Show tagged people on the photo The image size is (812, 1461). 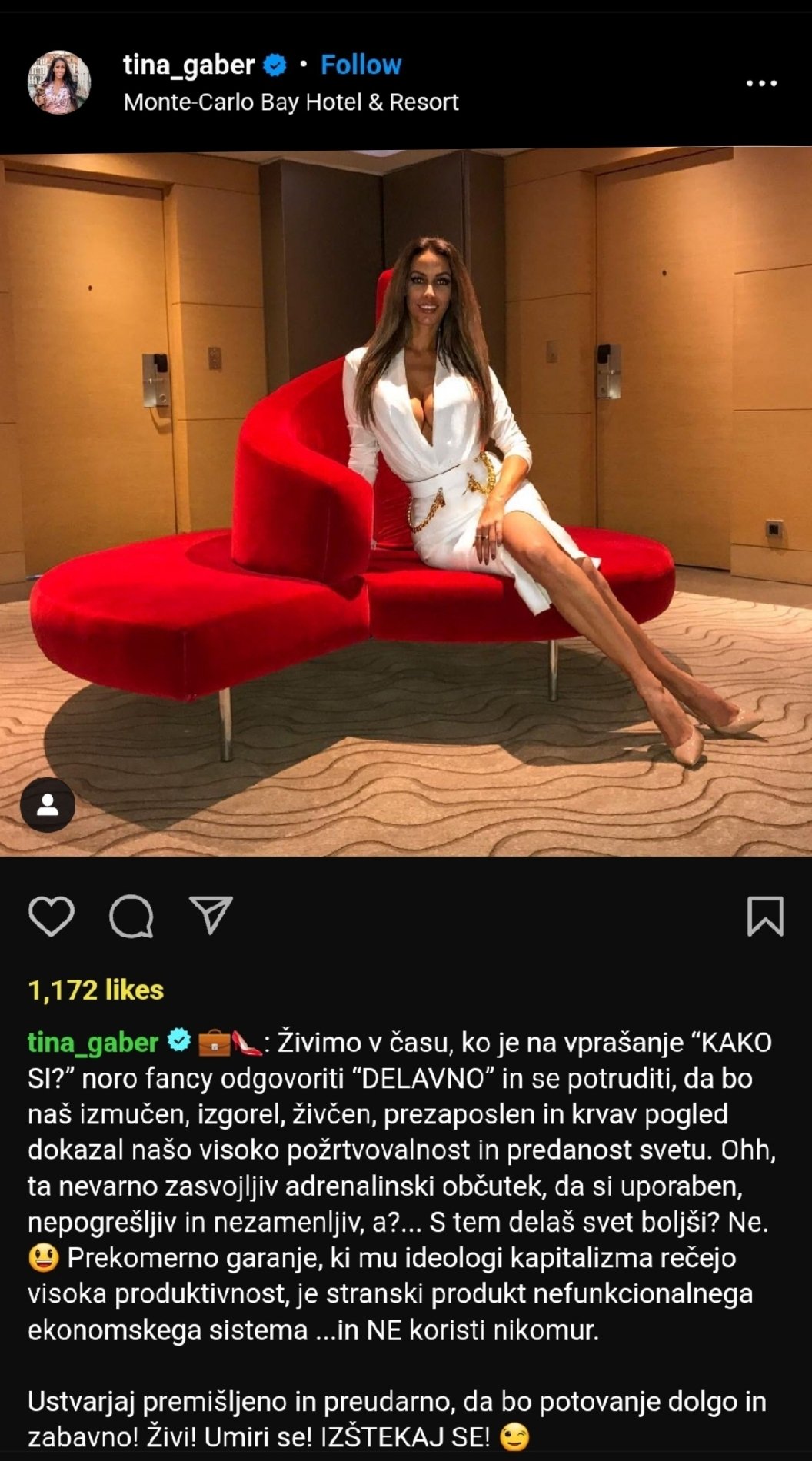(x=48, y=805)
